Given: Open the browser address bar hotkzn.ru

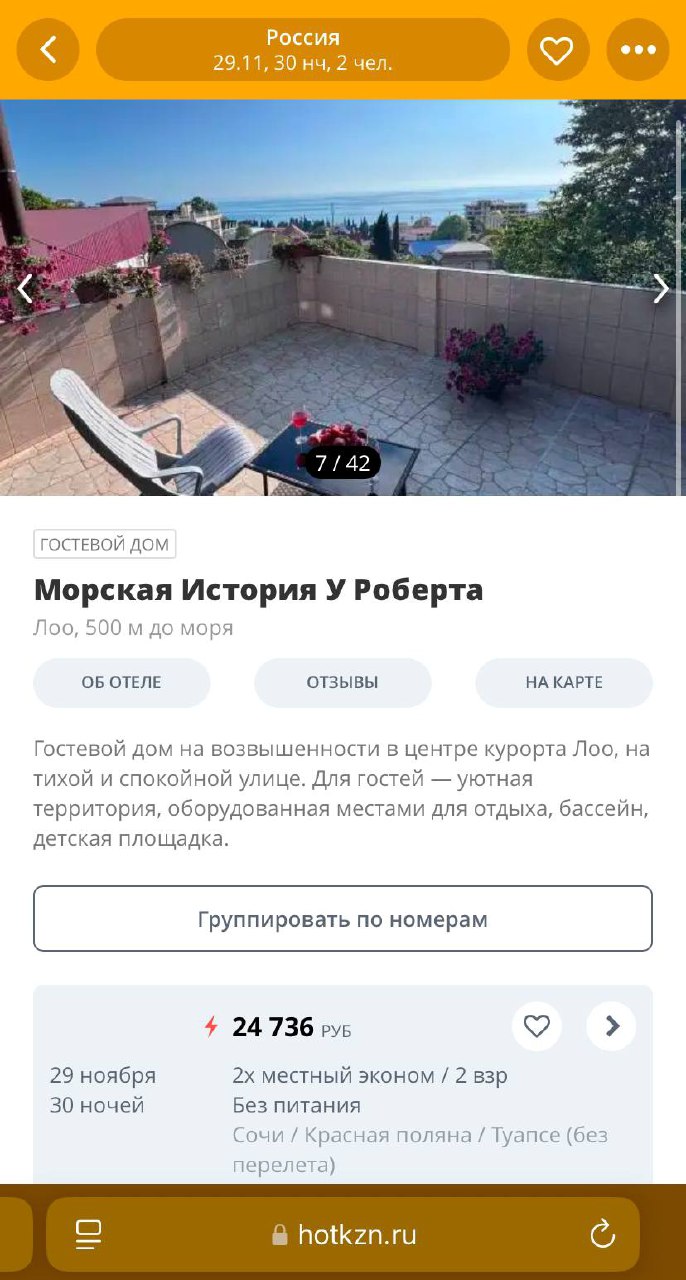Looking at the screenshot, I should [343, 1235].
